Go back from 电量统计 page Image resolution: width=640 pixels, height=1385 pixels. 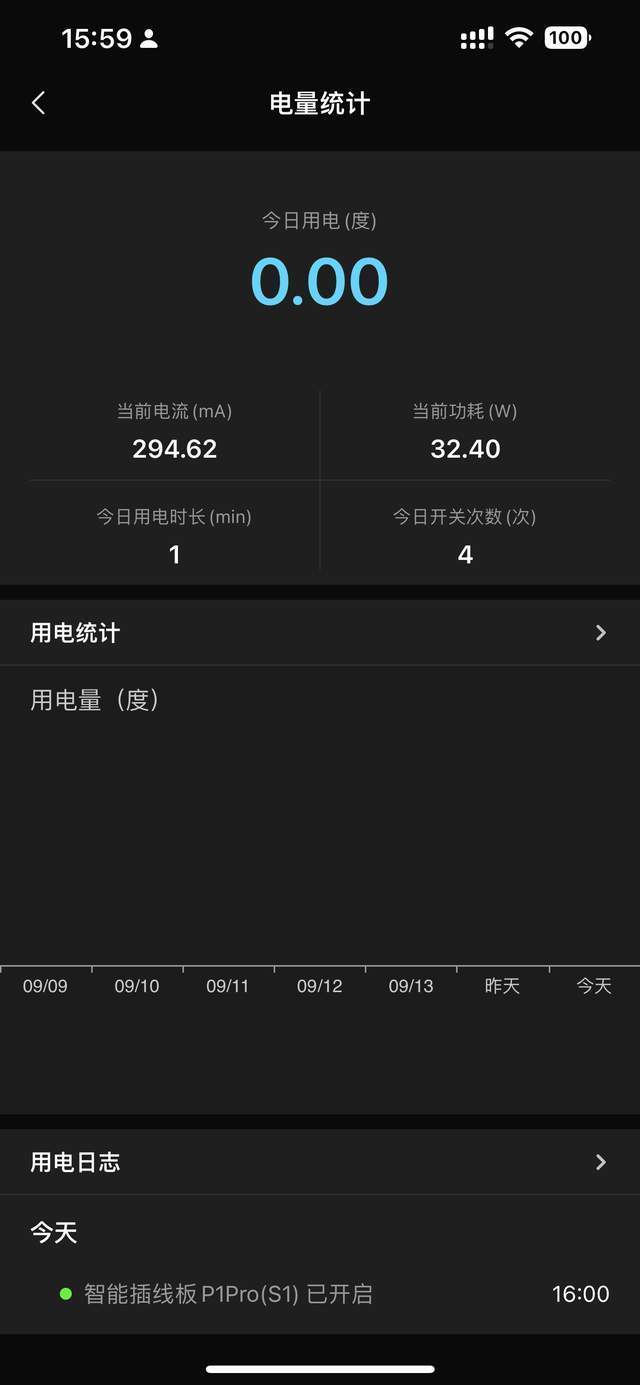click(x=38, y=103)
